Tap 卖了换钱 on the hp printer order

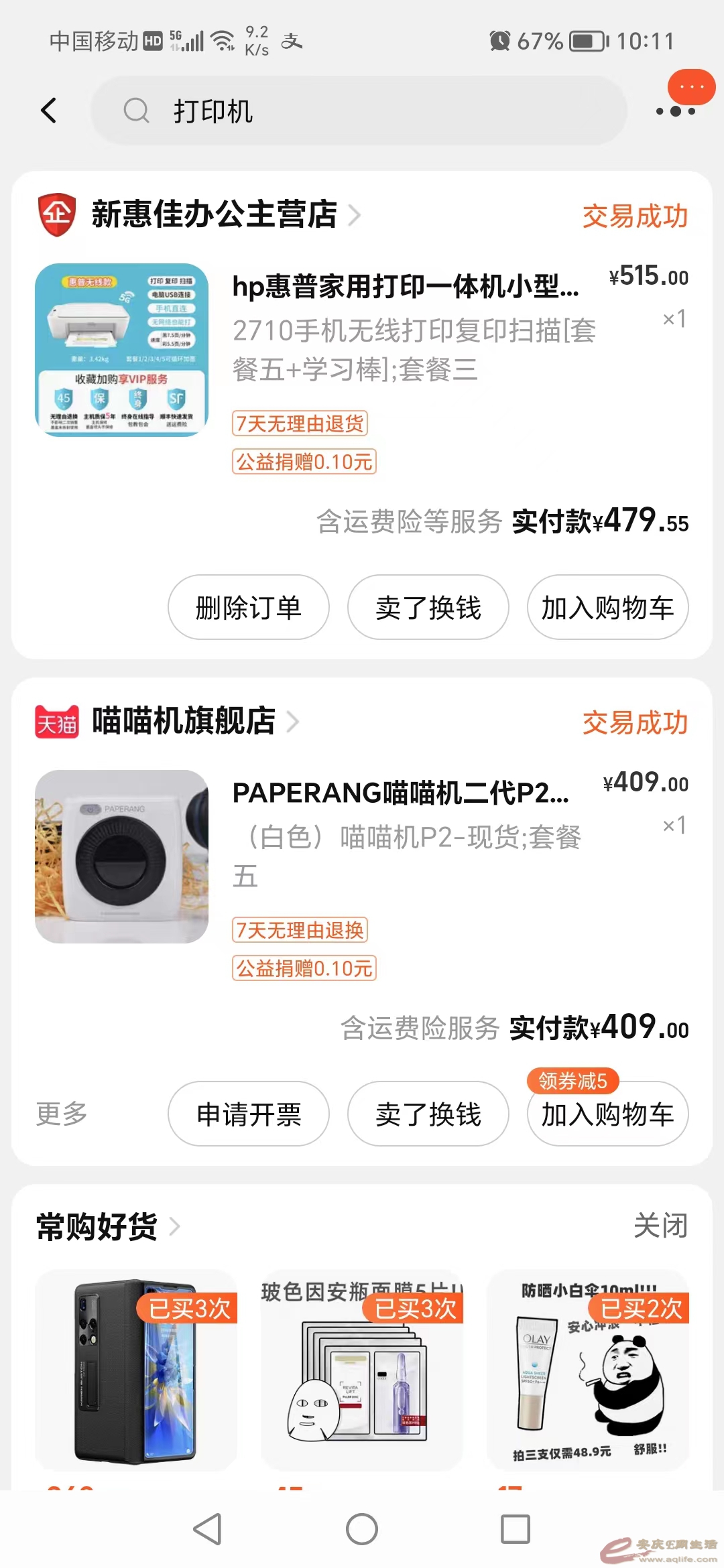pyautogui.click(x=428, y=607)
